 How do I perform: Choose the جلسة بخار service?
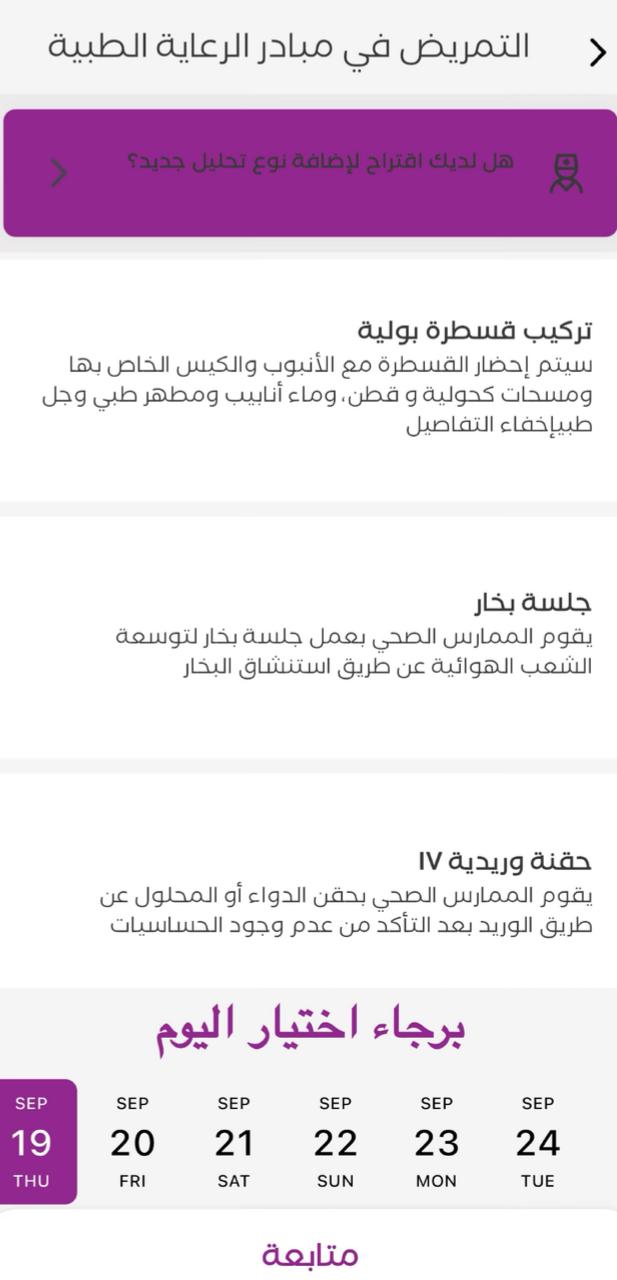309,637
